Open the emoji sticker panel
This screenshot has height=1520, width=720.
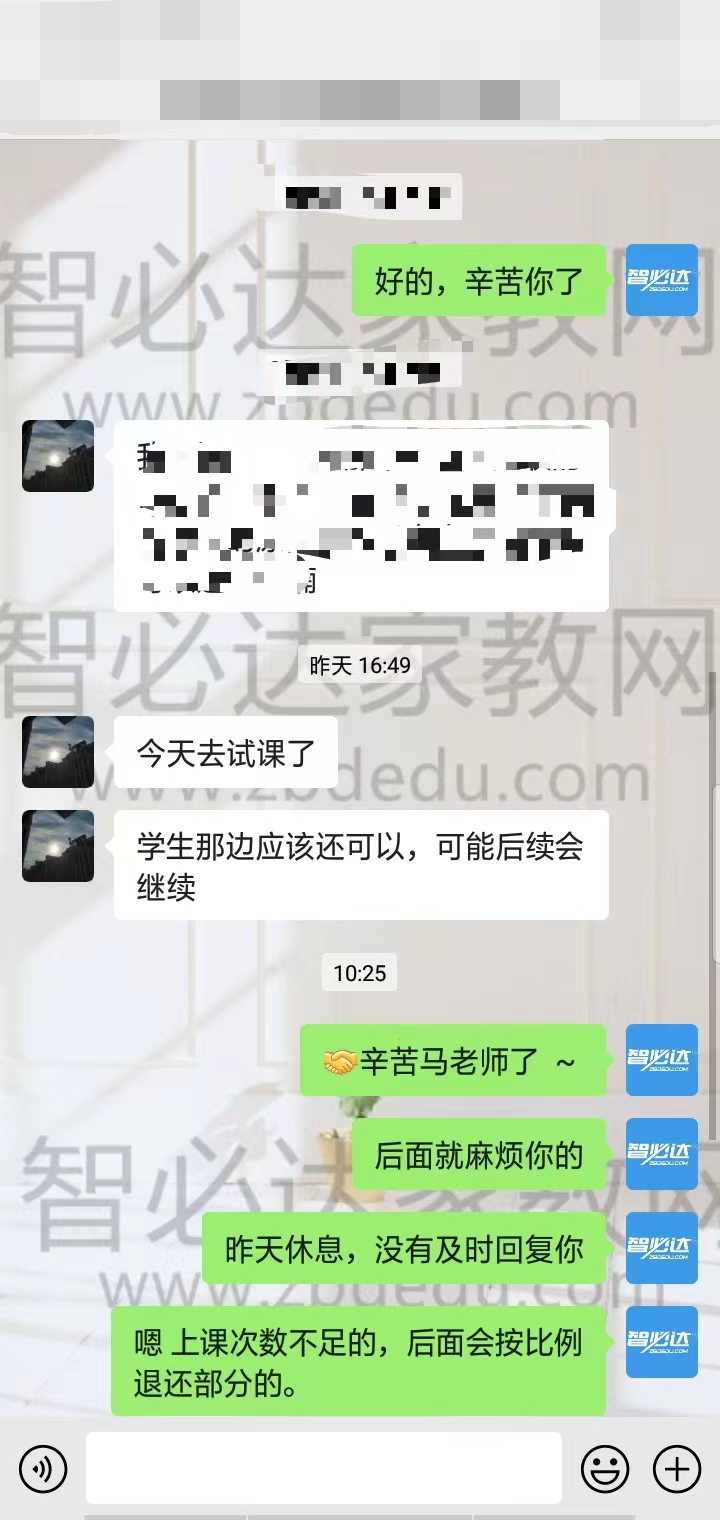tap(605, 1468)
